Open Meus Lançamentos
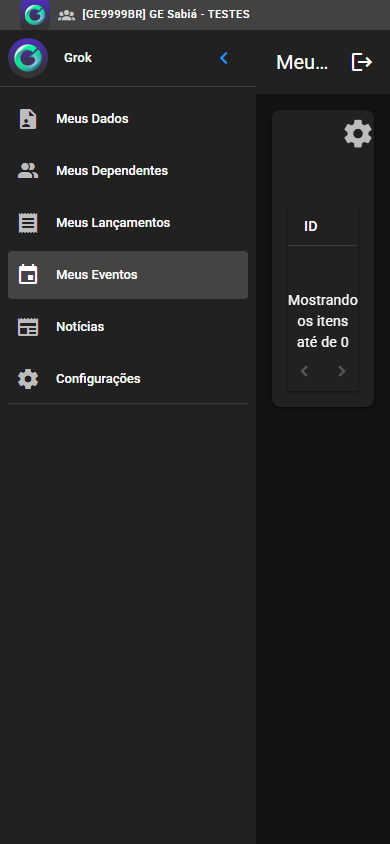Viewport: 390px width, 844px height. click(128, 223)
